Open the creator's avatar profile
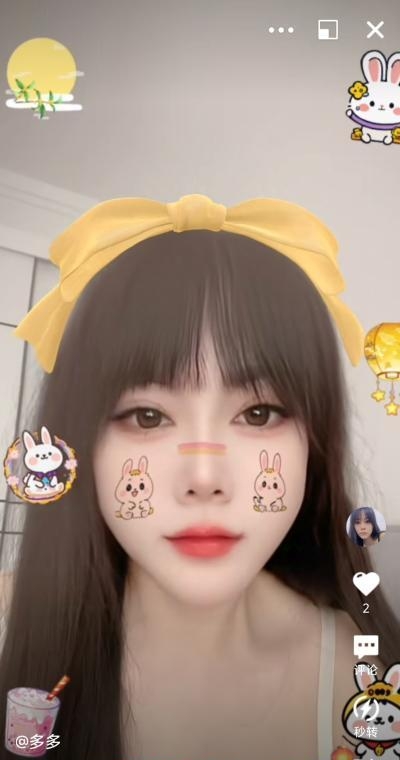Image resolution: width=400 pixels, height=760 pixels. [366, 527]
